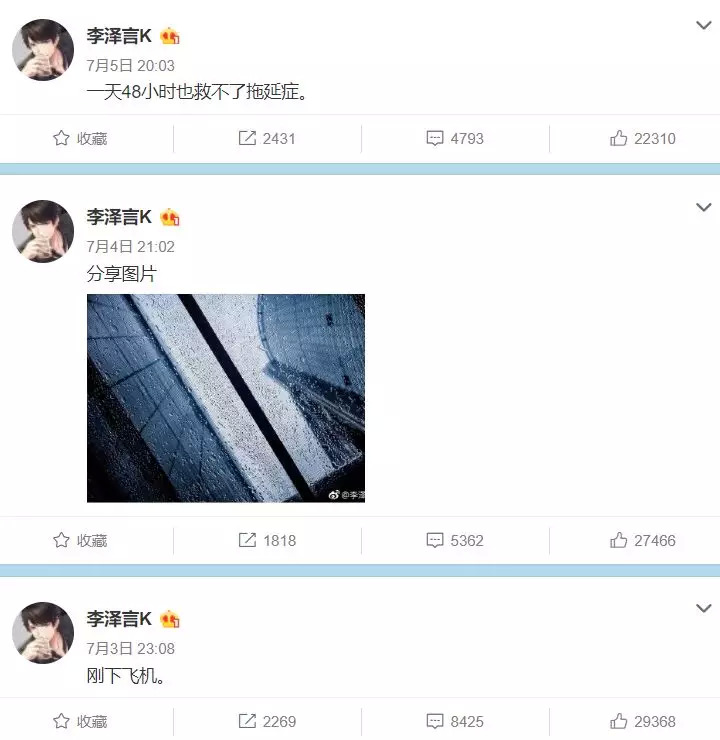Viewport: 720px width, 740px height.
Task: Expand the dropdown on the 7月3日 post
Action: point(703,608)
